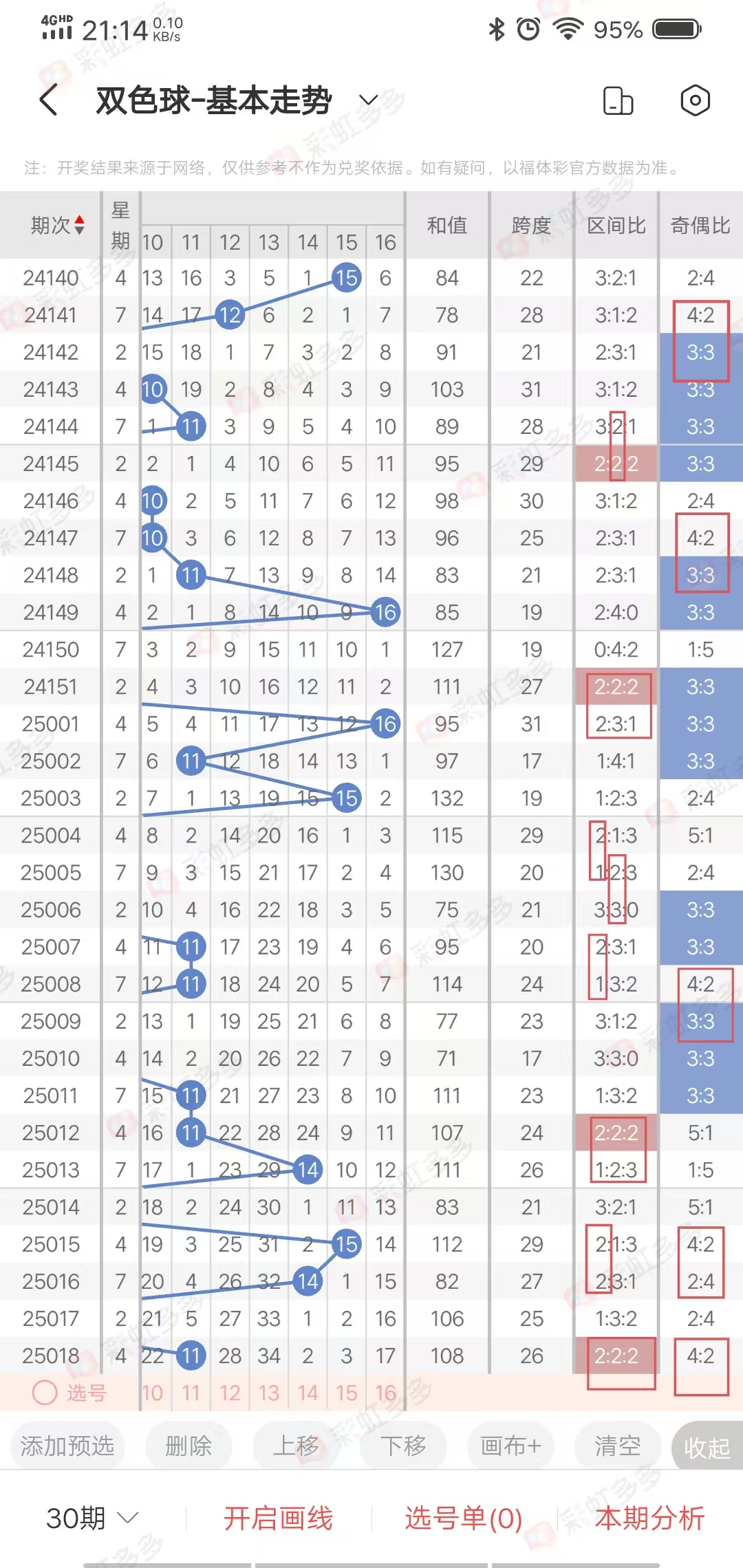The height and width of the screenshot is (1568, 743).
Task: Open 本期分析
Action: (x=649, y=1518)
